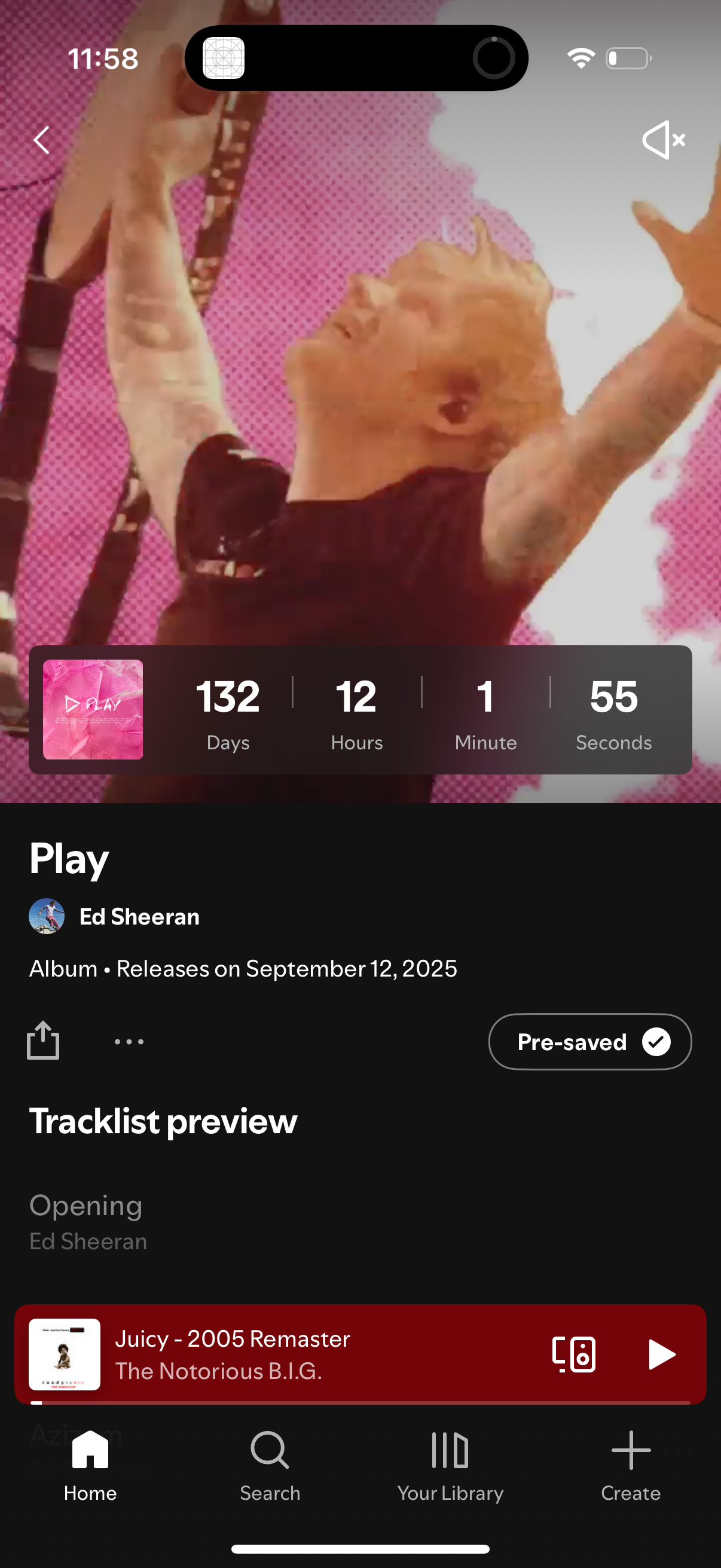Open Ed Sheeran's artist profile

[x=139, y=916]
